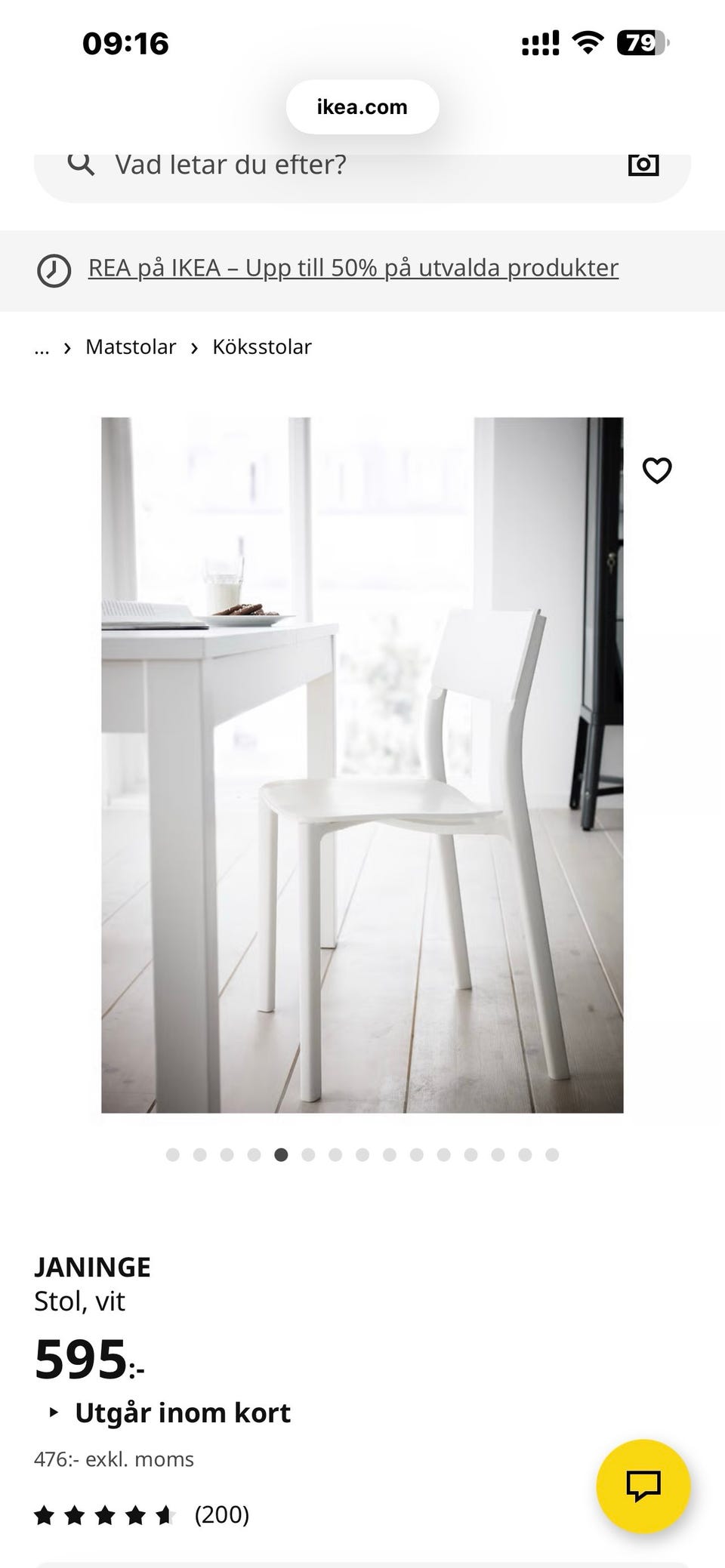Click the (200) reviews link
Screen dimensions: 725x1568
click(x=221, y=1514)
